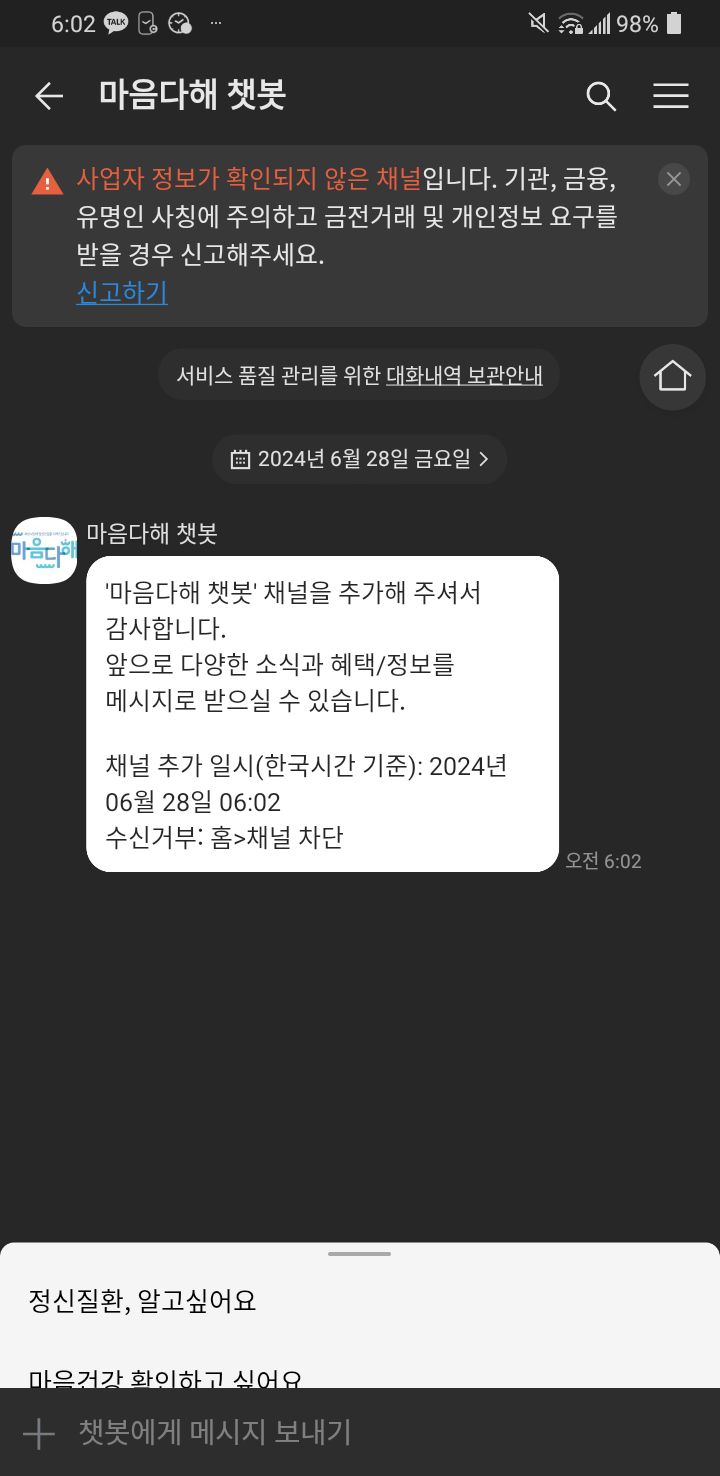Open the channel home button
The height and width of the screenshot is (1476, 720).
pos(672,377)
